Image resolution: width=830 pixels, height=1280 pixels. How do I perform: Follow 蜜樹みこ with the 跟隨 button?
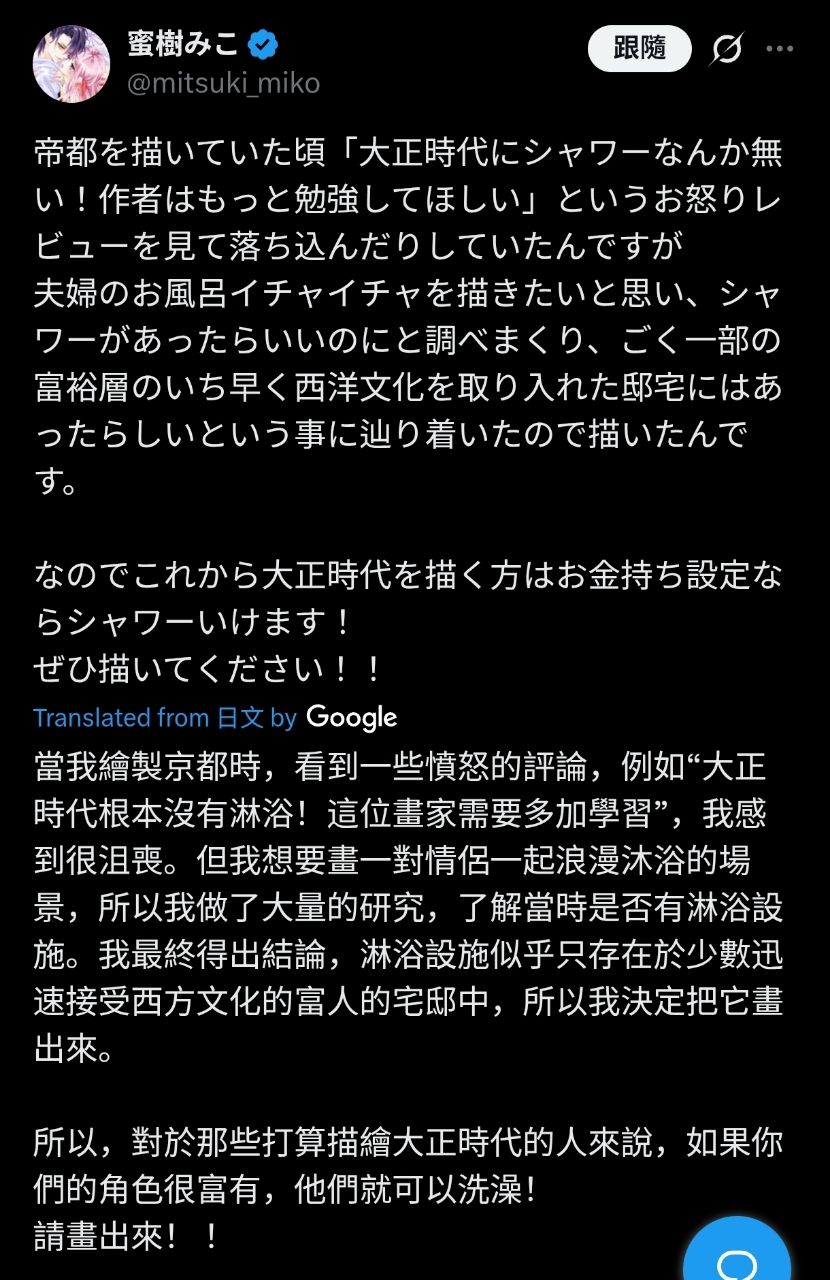(x=639, y=48)
